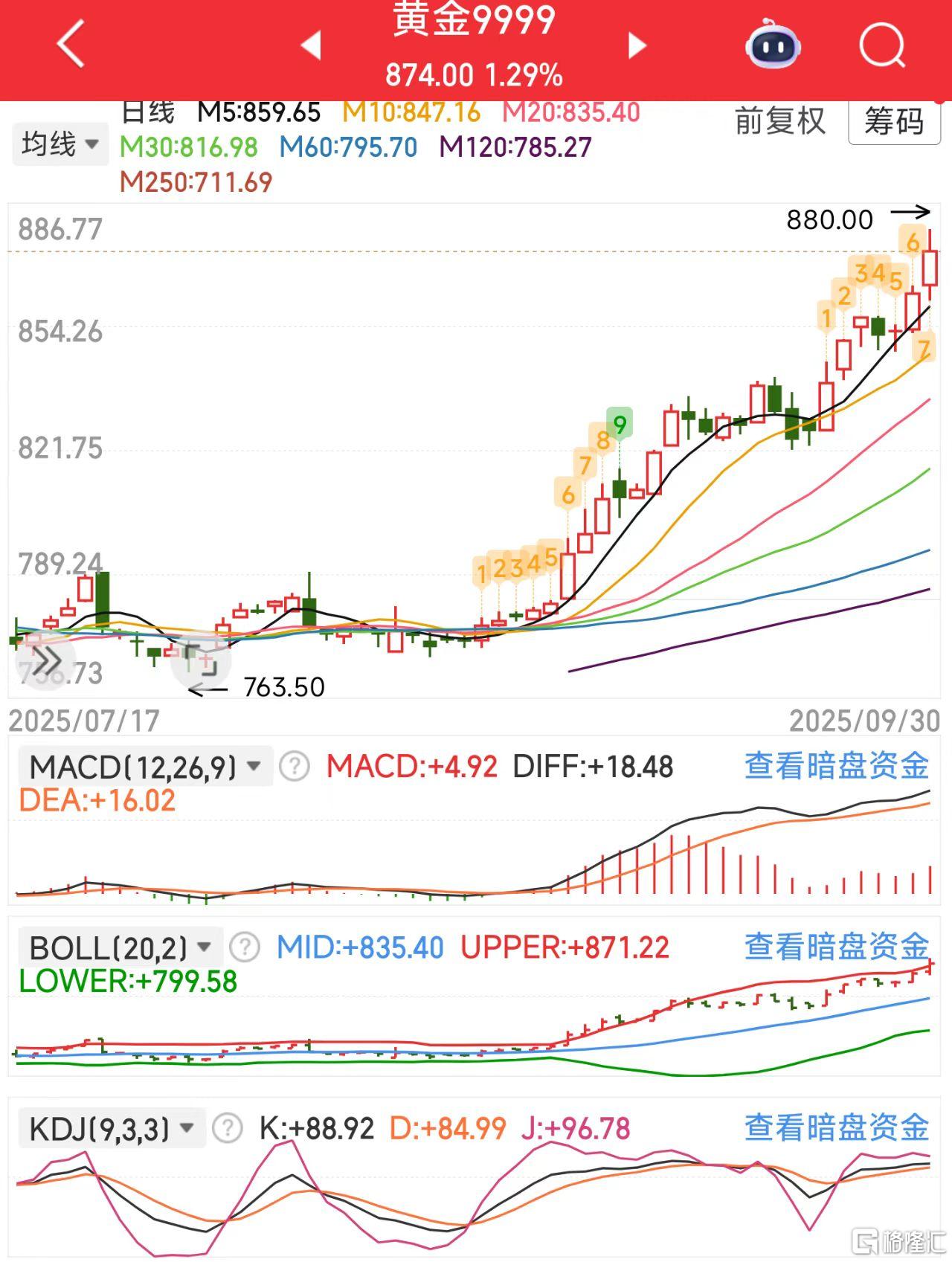952x1262 pixels.
Task: Tap the 前复权 adjustment option
Action: pyautogui.click(x=780, y=120)
